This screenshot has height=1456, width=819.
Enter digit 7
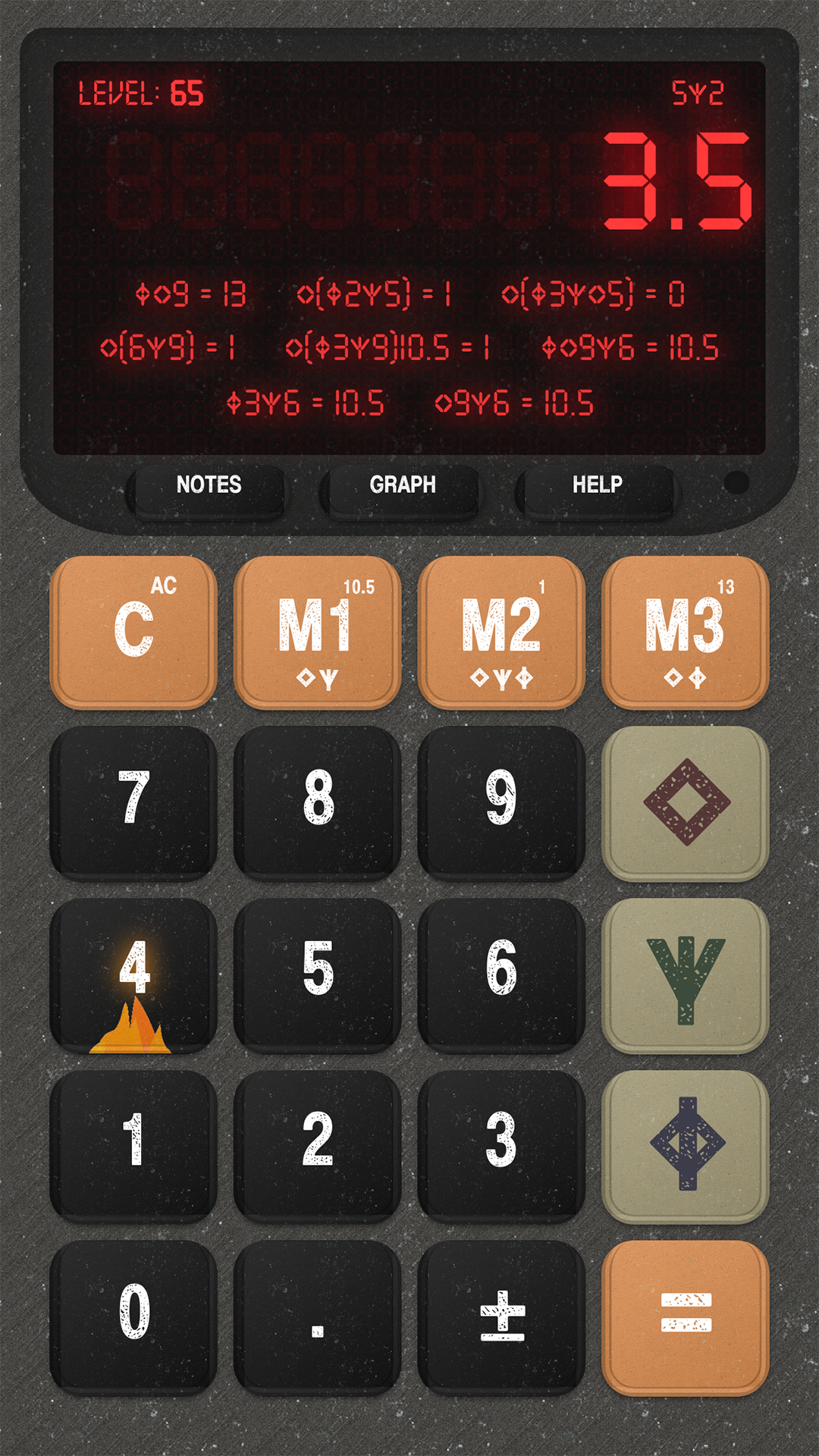[133, 802]
